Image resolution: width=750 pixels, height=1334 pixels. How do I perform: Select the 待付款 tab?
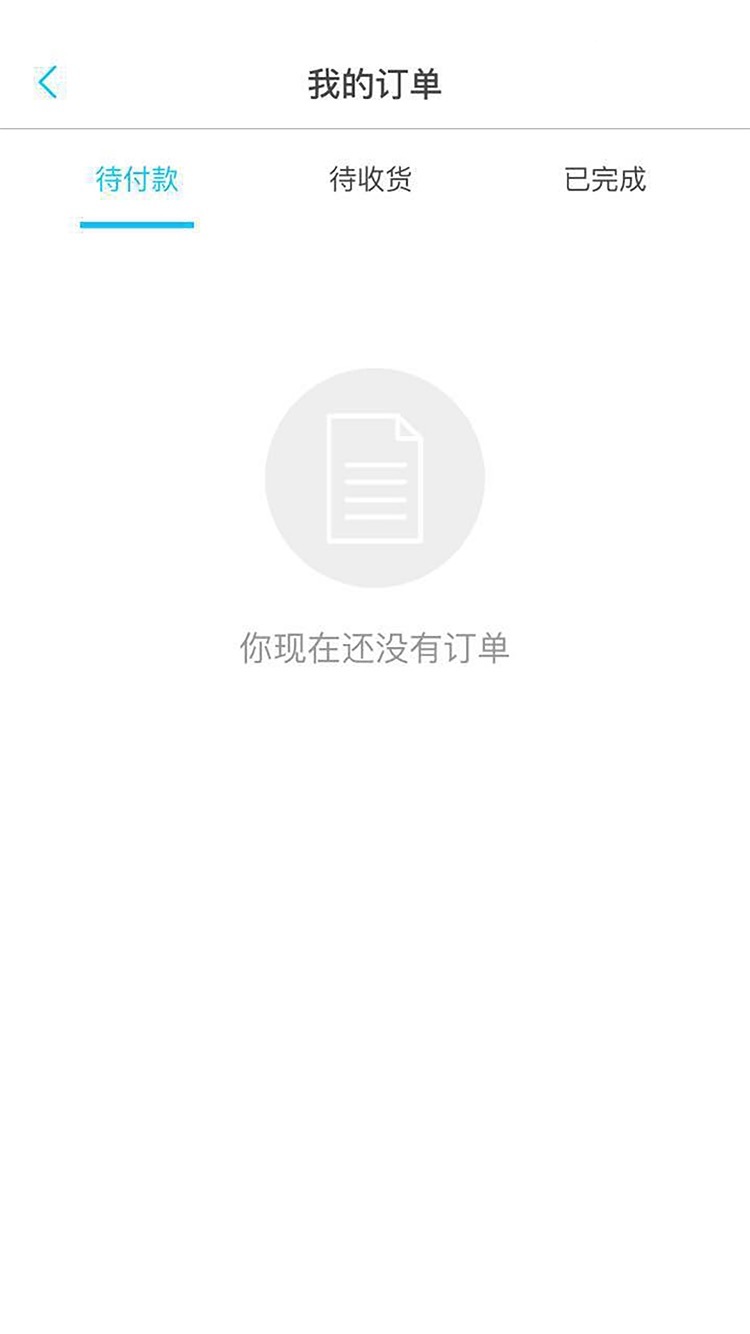[137, 180]
